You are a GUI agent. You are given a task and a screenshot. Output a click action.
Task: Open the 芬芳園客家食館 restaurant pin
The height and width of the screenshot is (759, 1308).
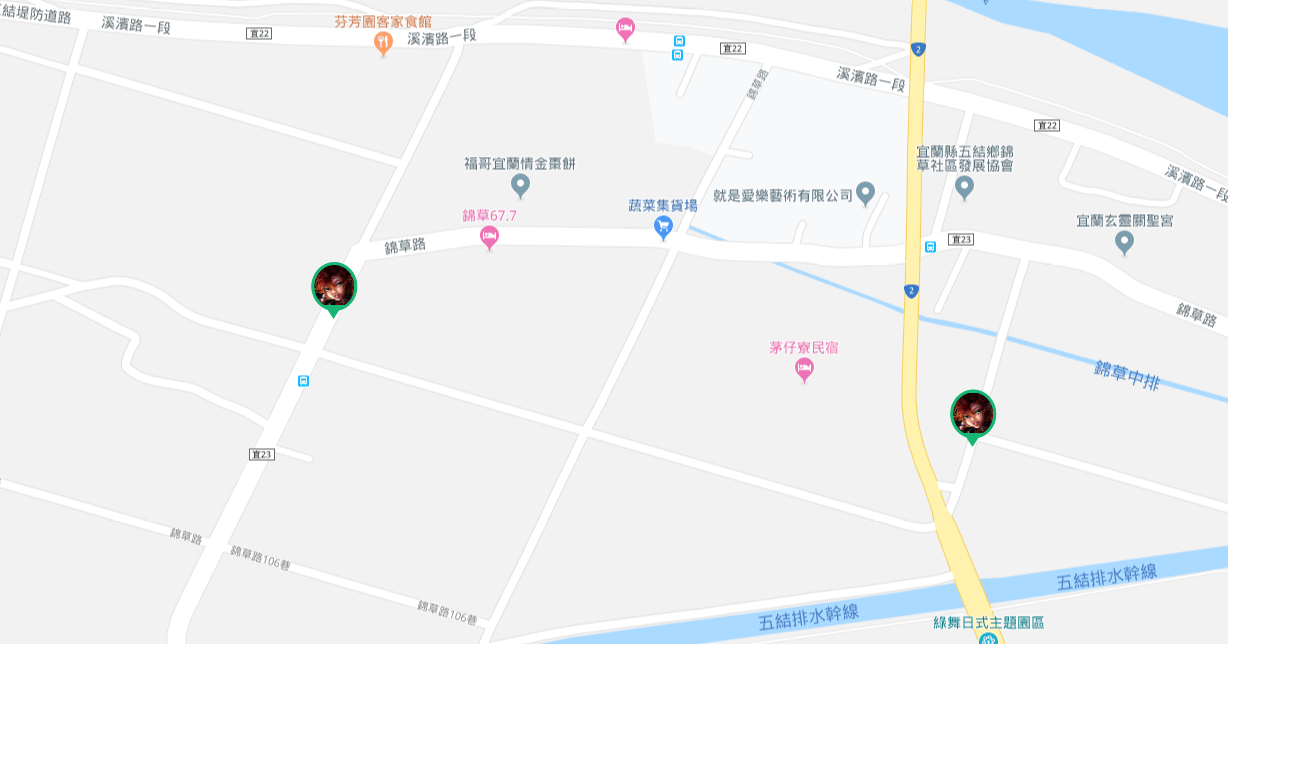pos(383,43)
